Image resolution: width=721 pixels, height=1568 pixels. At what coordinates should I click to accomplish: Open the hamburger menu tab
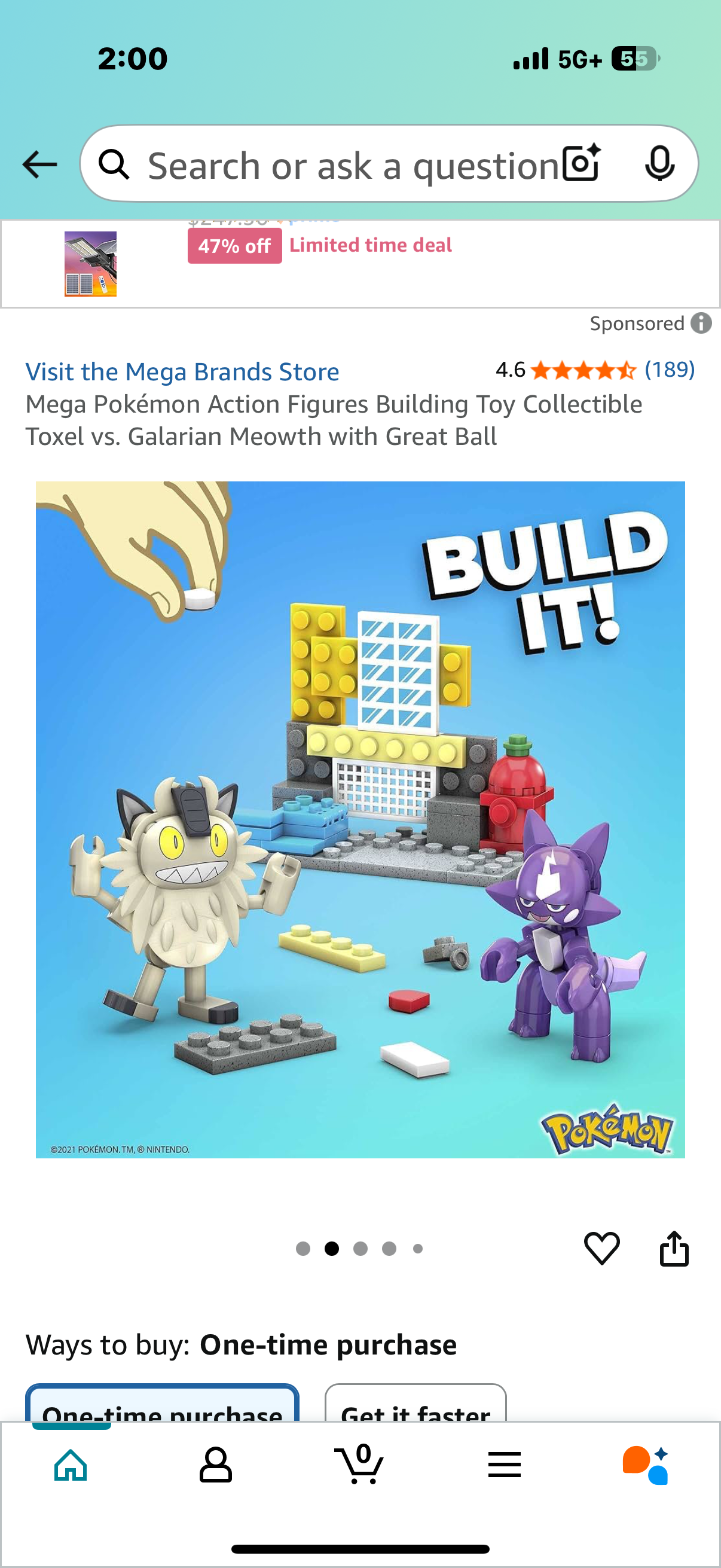point(504,1465)
